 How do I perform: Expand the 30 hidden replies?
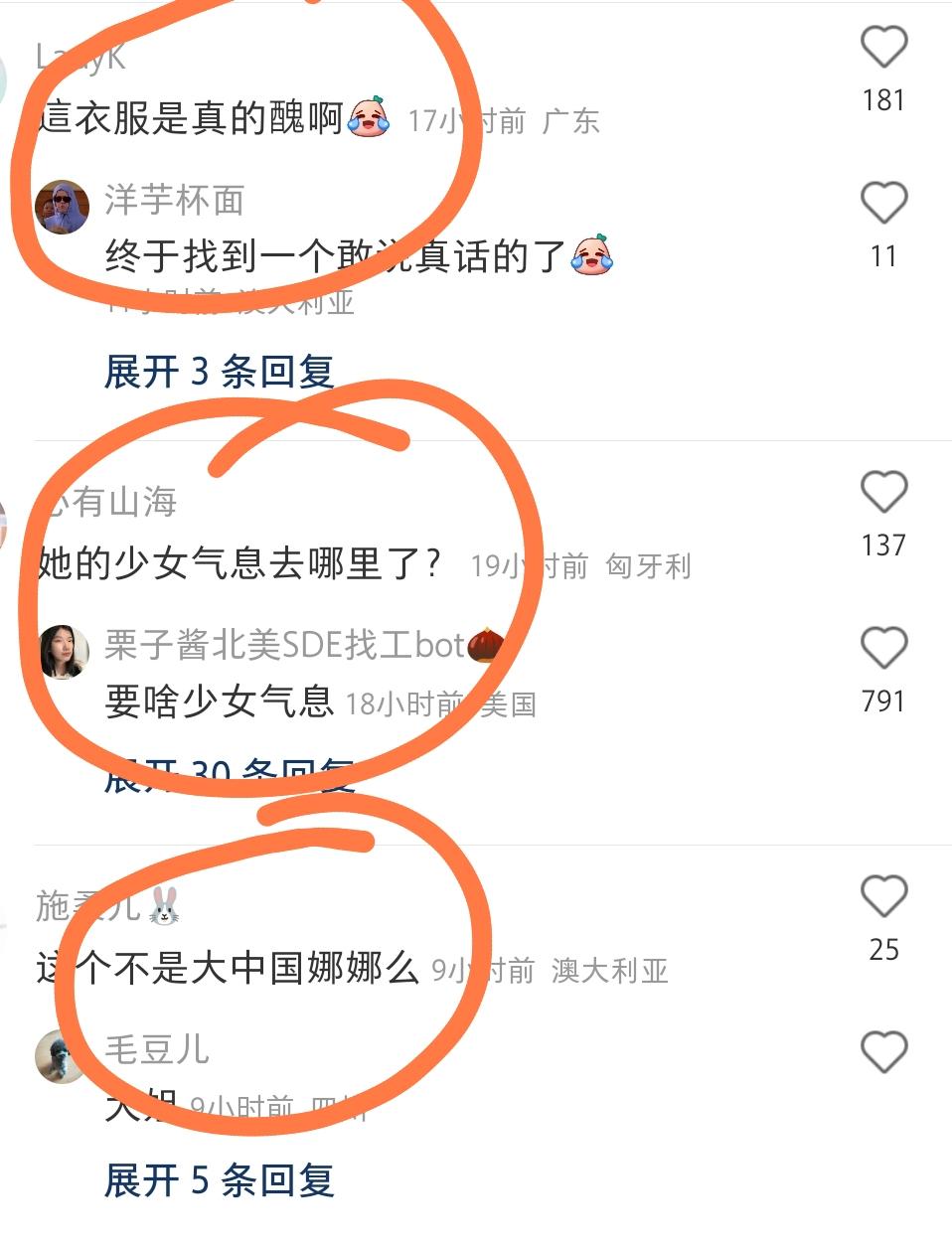point(229,776)
